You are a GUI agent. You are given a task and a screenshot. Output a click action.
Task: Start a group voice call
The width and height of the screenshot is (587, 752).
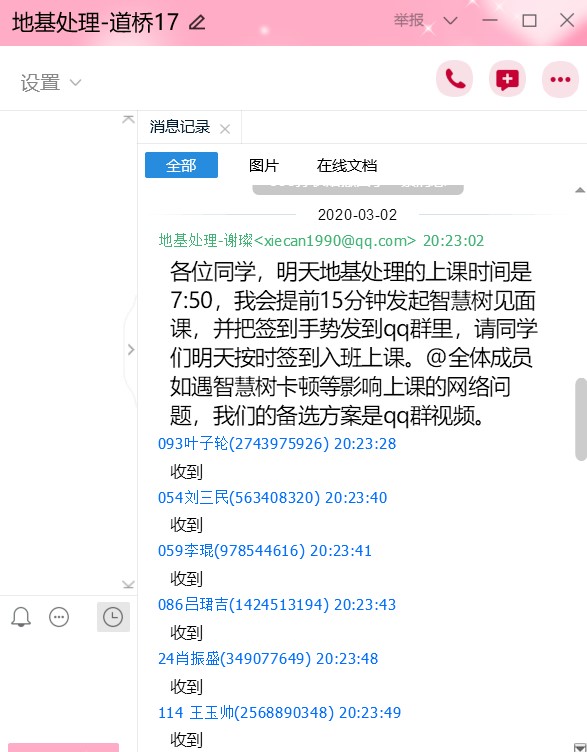coord(455,79)
